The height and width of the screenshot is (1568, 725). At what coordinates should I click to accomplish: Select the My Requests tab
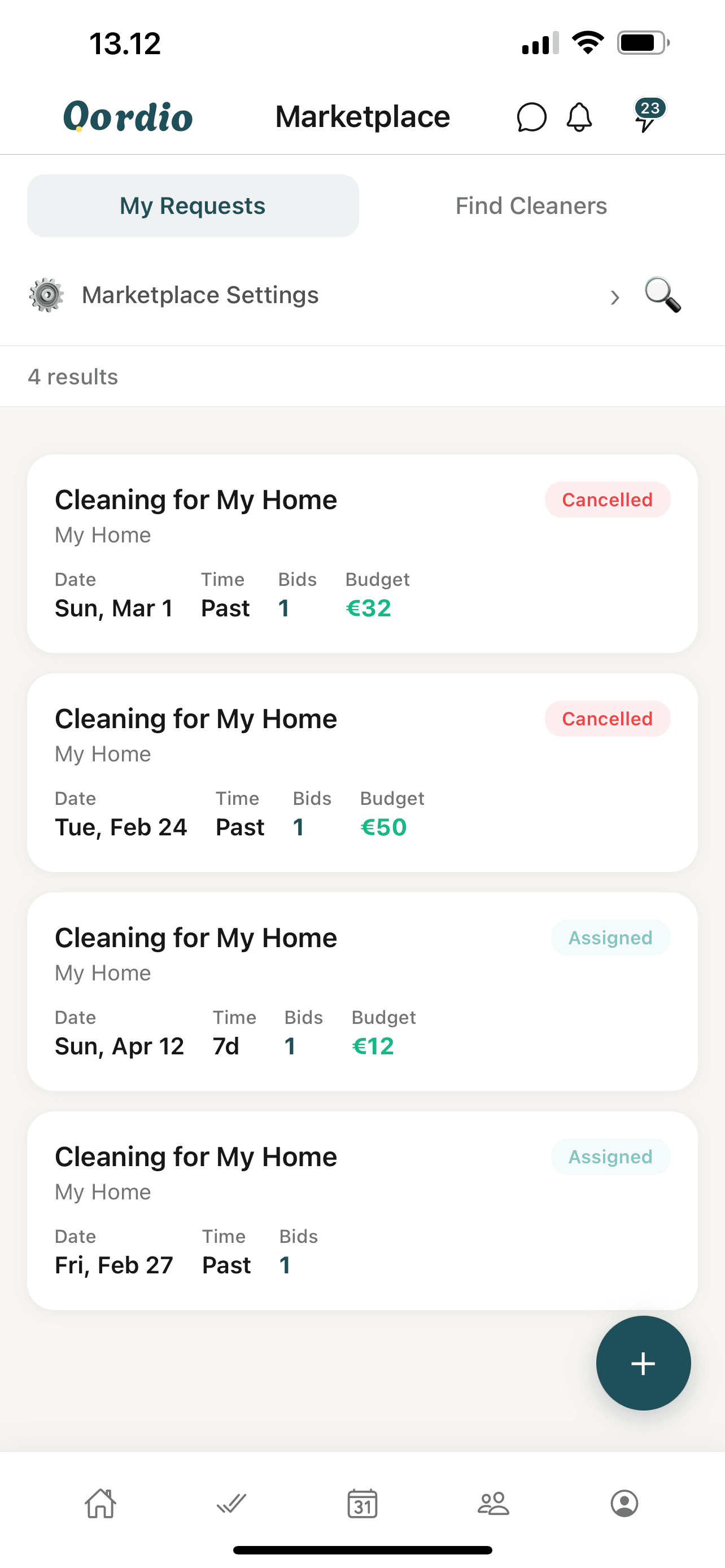(x=193, y=205)
